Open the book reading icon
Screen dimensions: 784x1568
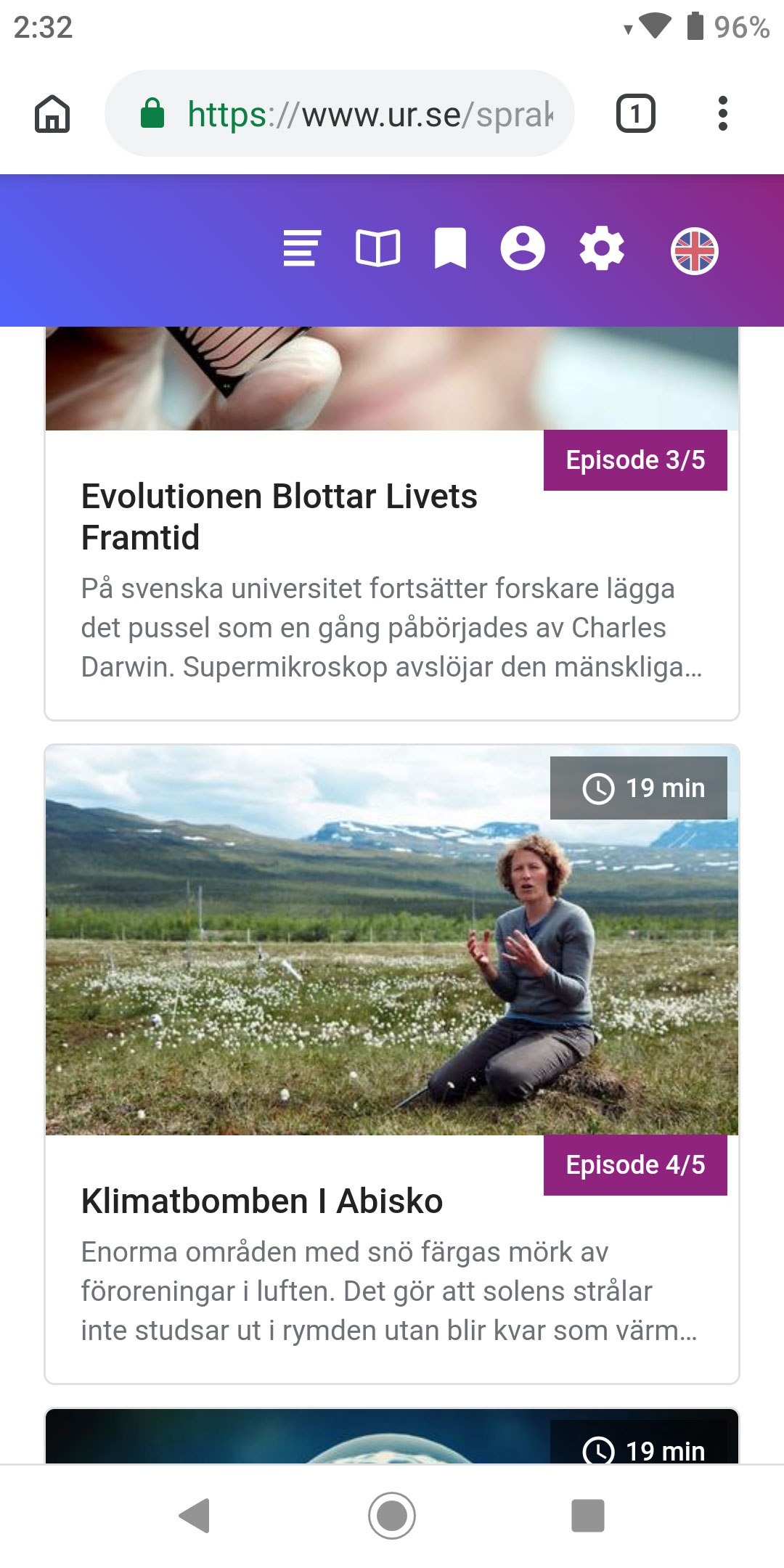tap(377, 249)
